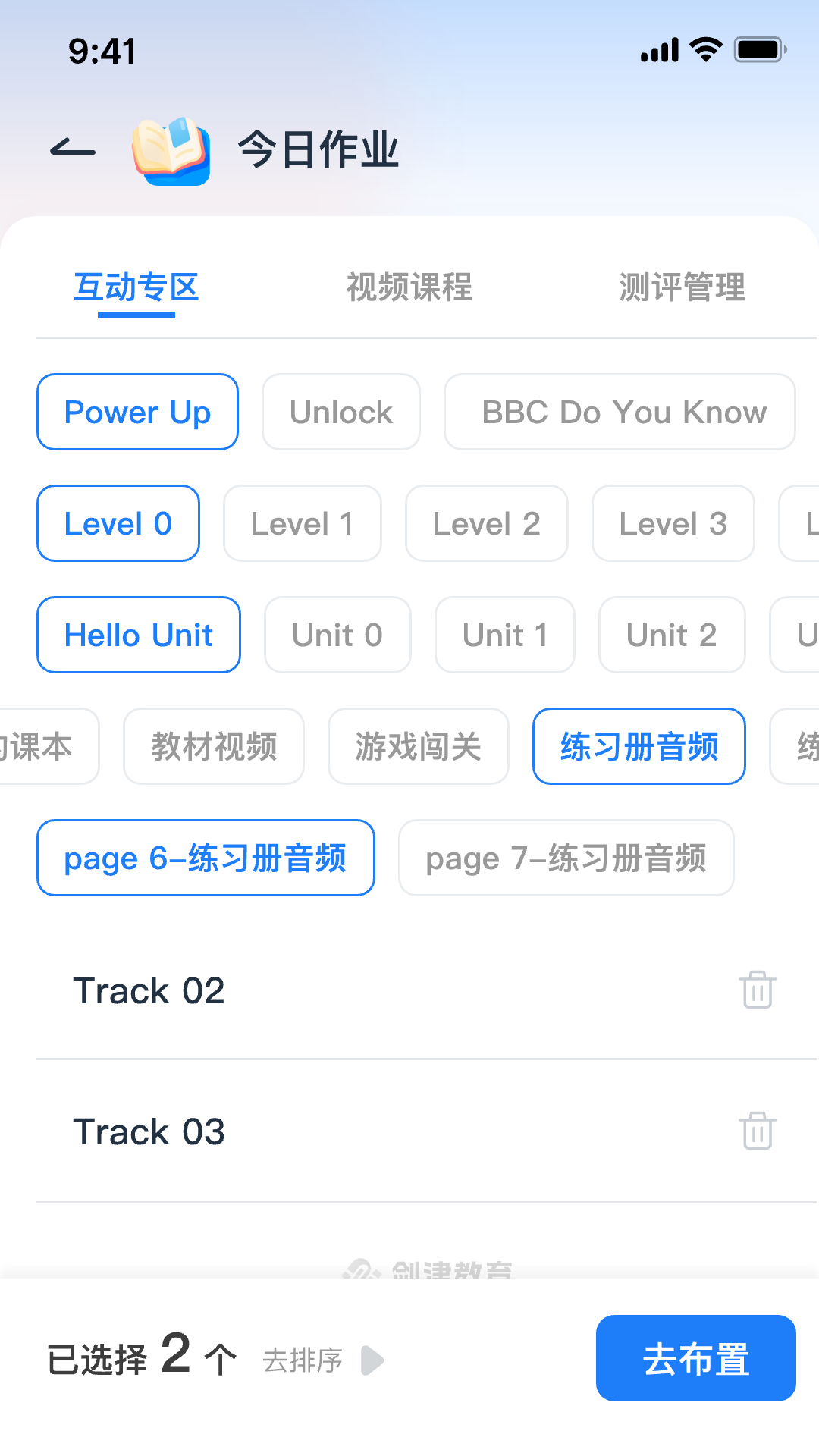Select Unit 0 in the unit row
Viewport: 819px width, 1456px height.
[x=337, y=635]
